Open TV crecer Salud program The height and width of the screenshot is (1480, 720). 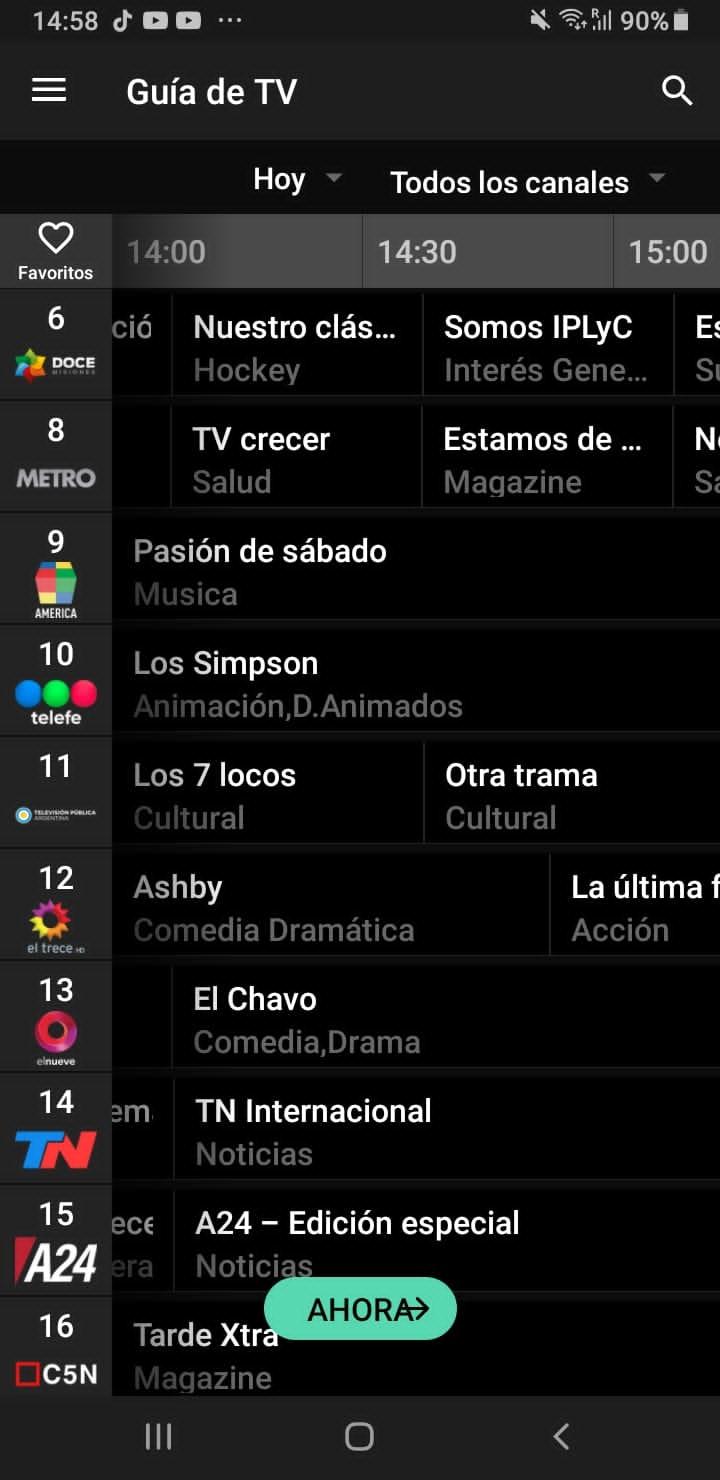coord(296,459)
